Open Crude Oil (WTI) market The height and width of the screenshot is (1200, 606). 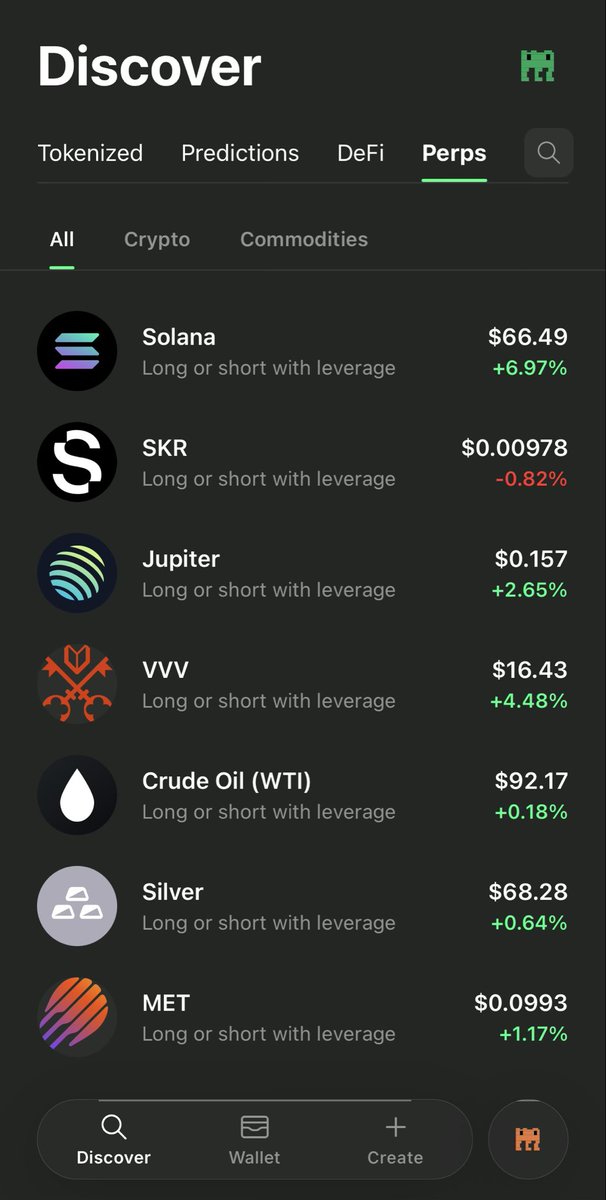coord(303,795)
